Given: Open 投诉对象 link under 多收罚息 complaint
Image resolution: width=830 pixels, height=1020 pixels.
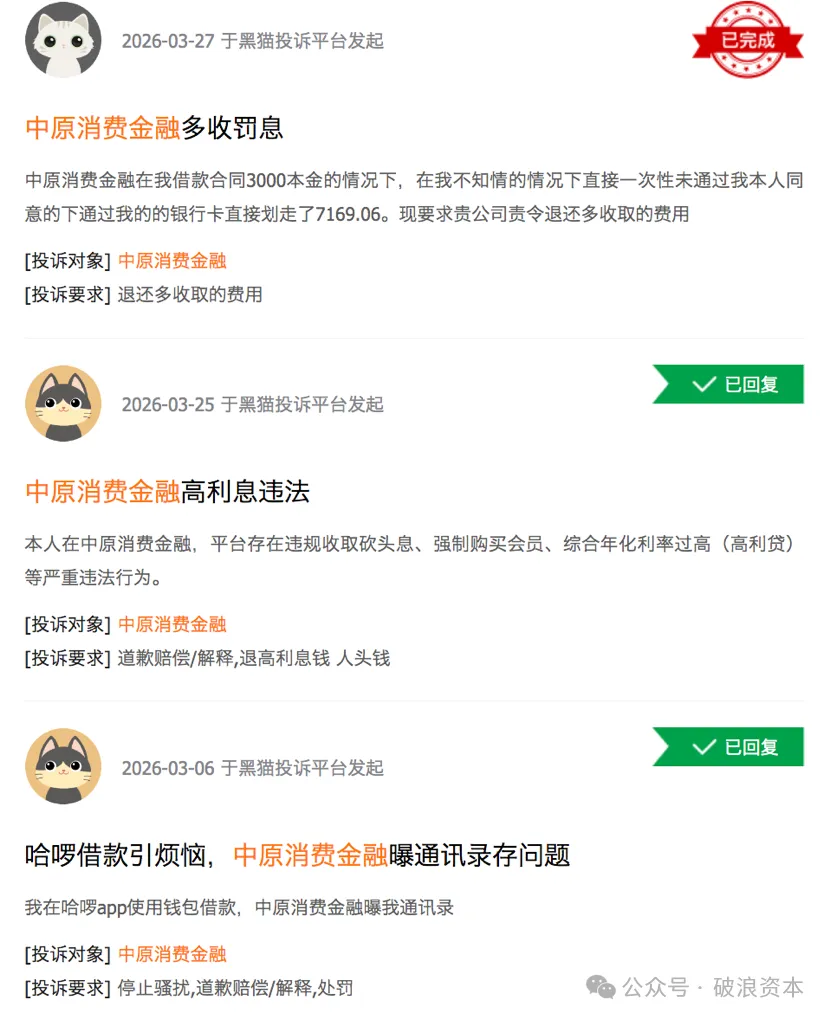Looking at the screenshot, I should [172, 261].
